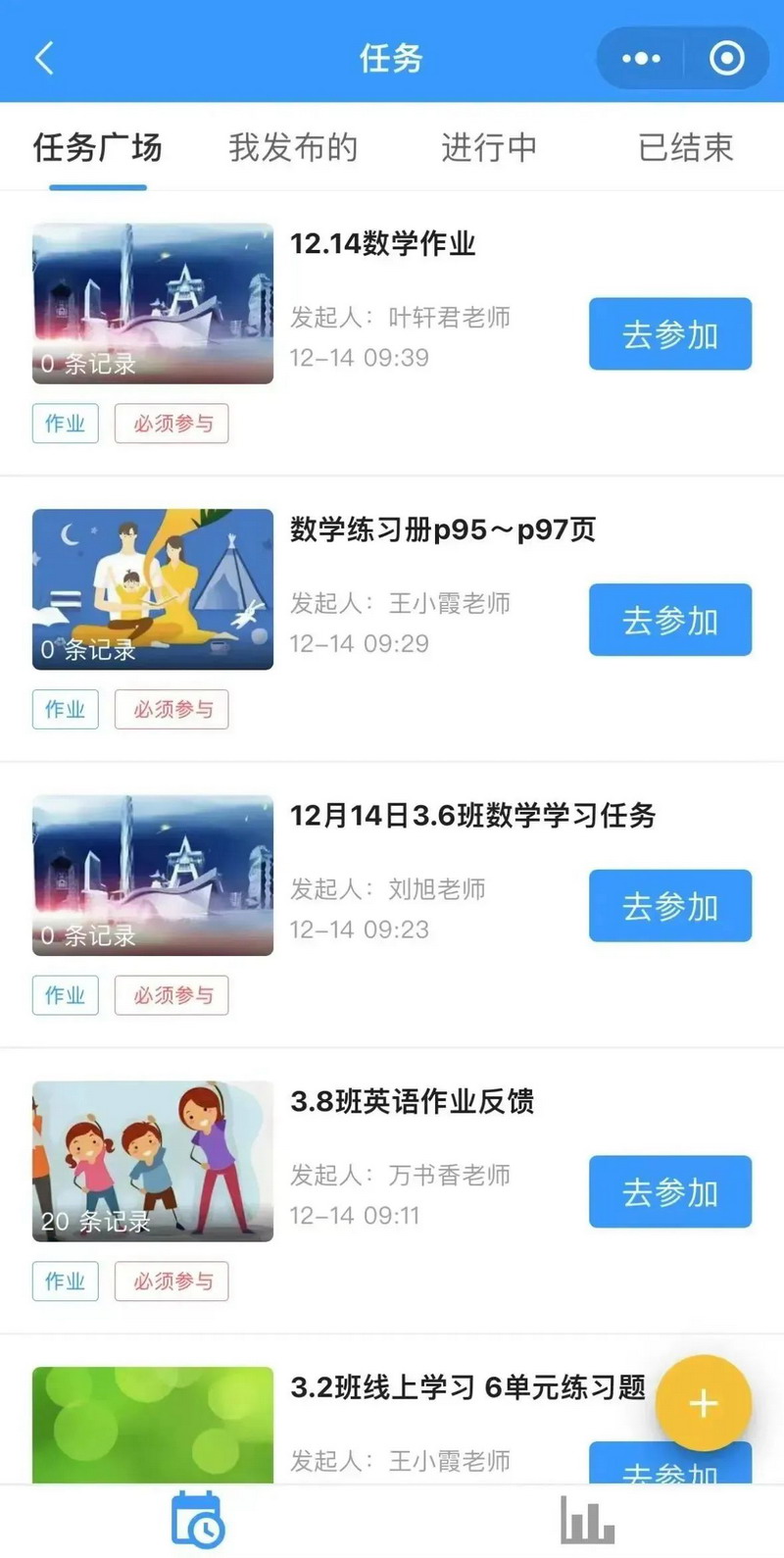784x1558 pixels.
Task: Tap 去参加 for 3.8班英语作业反馈
Action: [x=669, y=1192]
